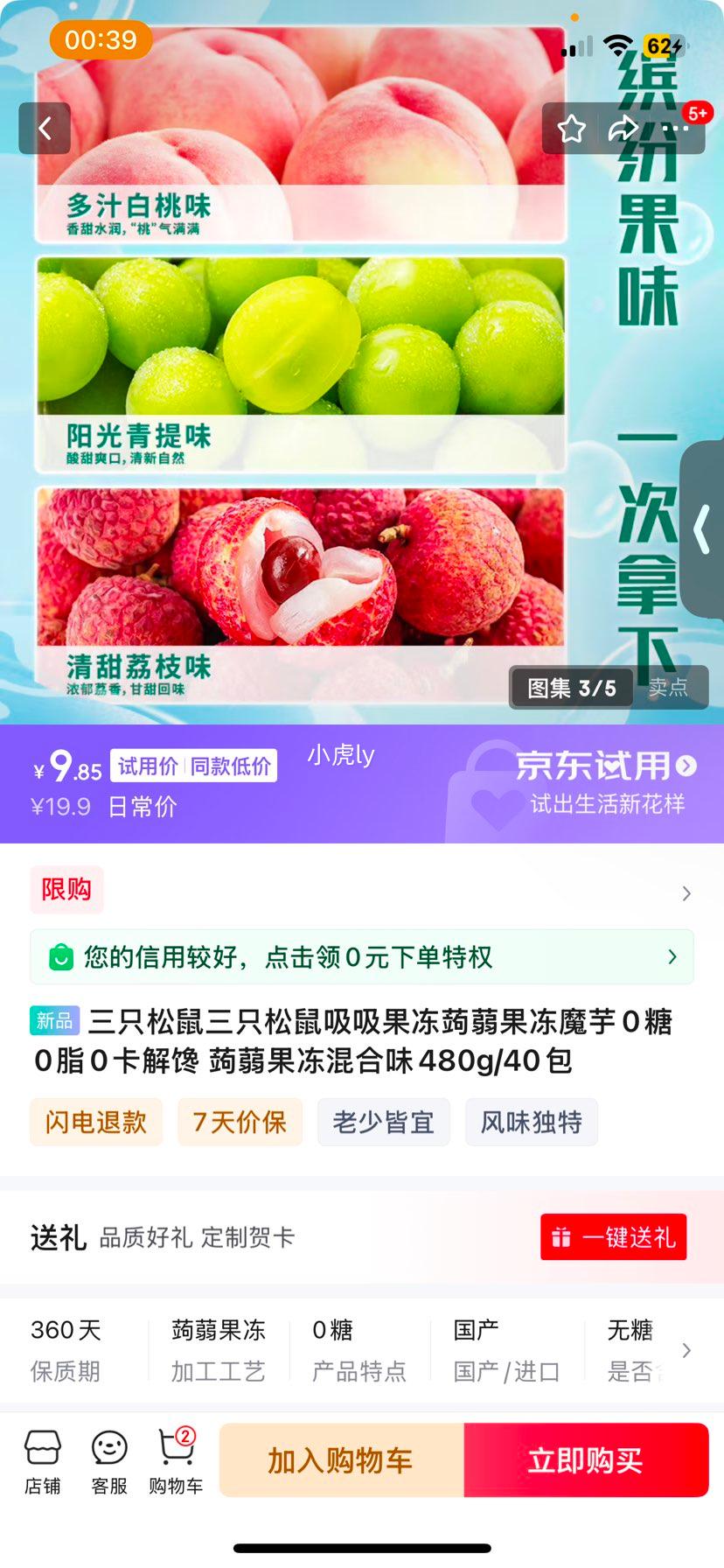
Task: Tap the back arrow icon
Action: pyautogui.click(x=45, y=128)
